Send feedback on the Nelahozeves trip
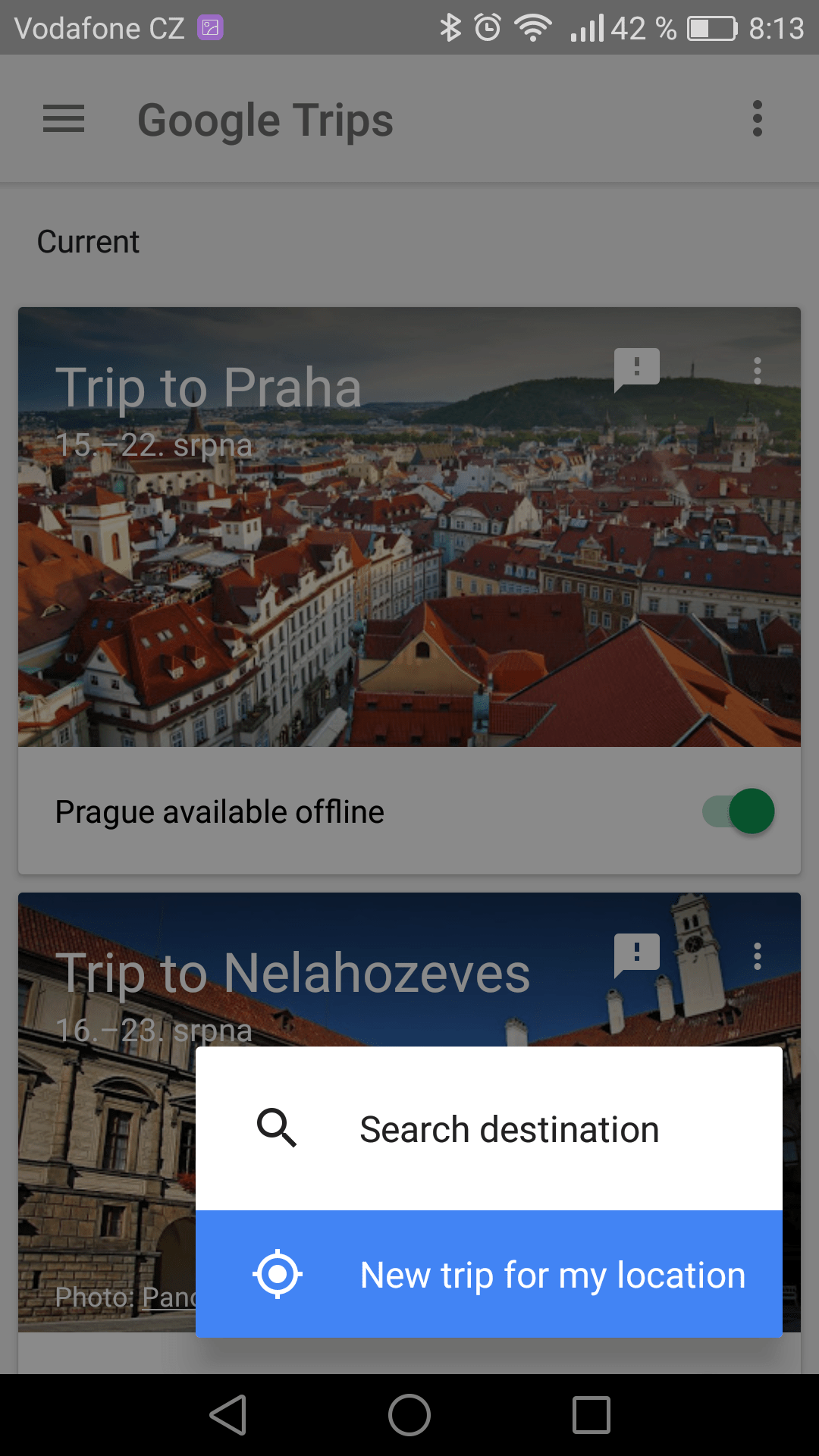819x1456 pixels. point(636,955)
